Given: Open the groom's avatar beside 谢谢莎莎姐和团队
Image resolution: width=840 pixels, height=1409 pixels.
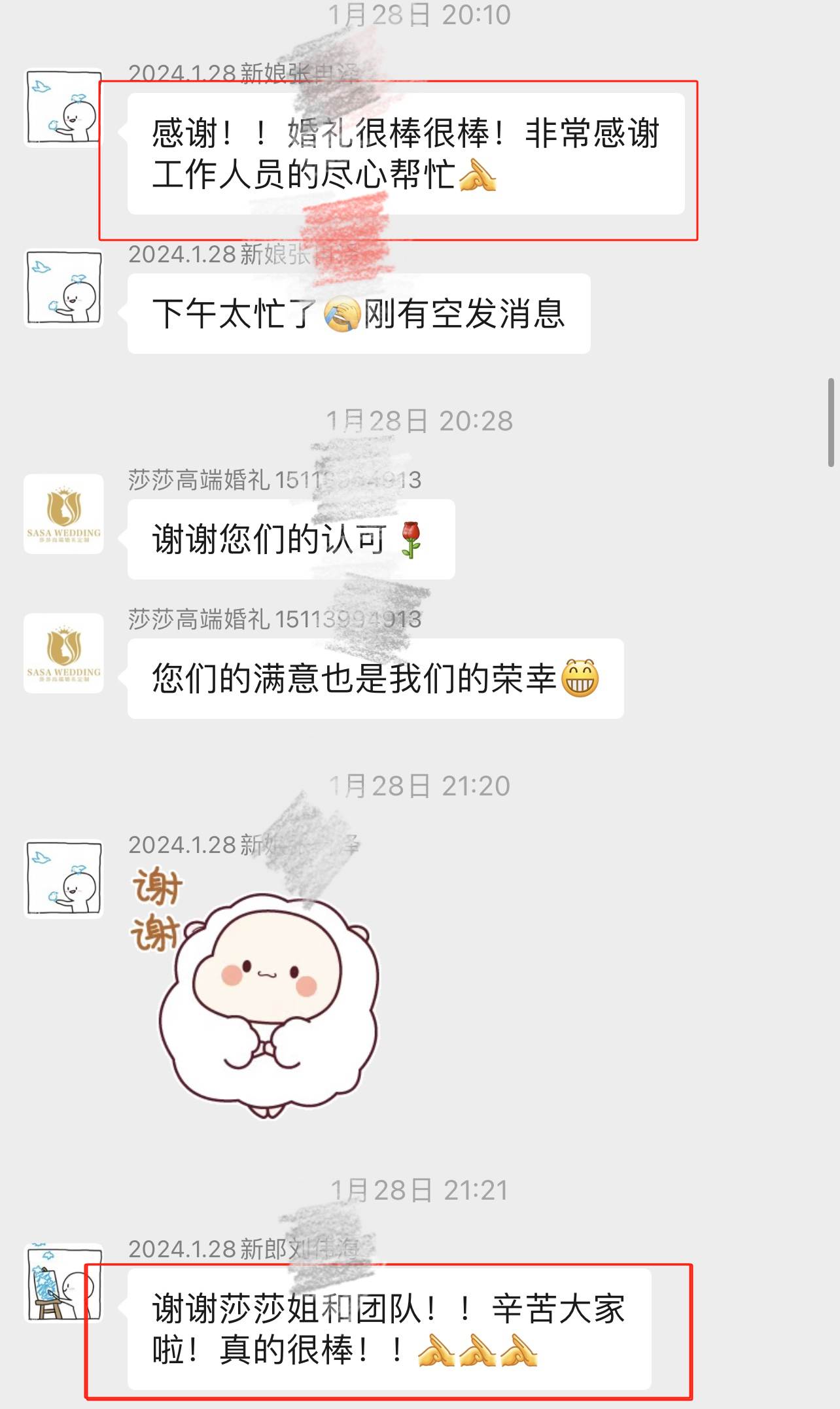Looking at the screenshot, I should tap(63, 1283).
